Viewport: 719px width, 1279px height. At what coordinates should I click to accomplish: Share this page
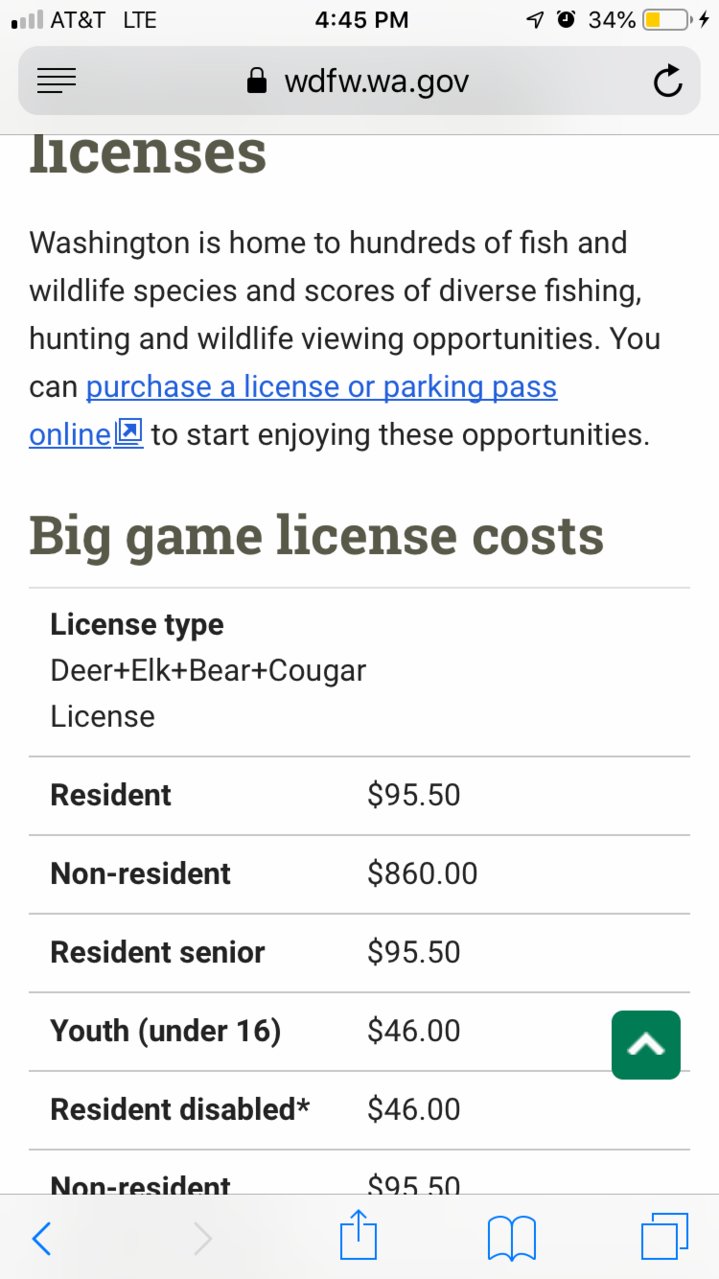pyautogui.click(x=358, y=1236)
